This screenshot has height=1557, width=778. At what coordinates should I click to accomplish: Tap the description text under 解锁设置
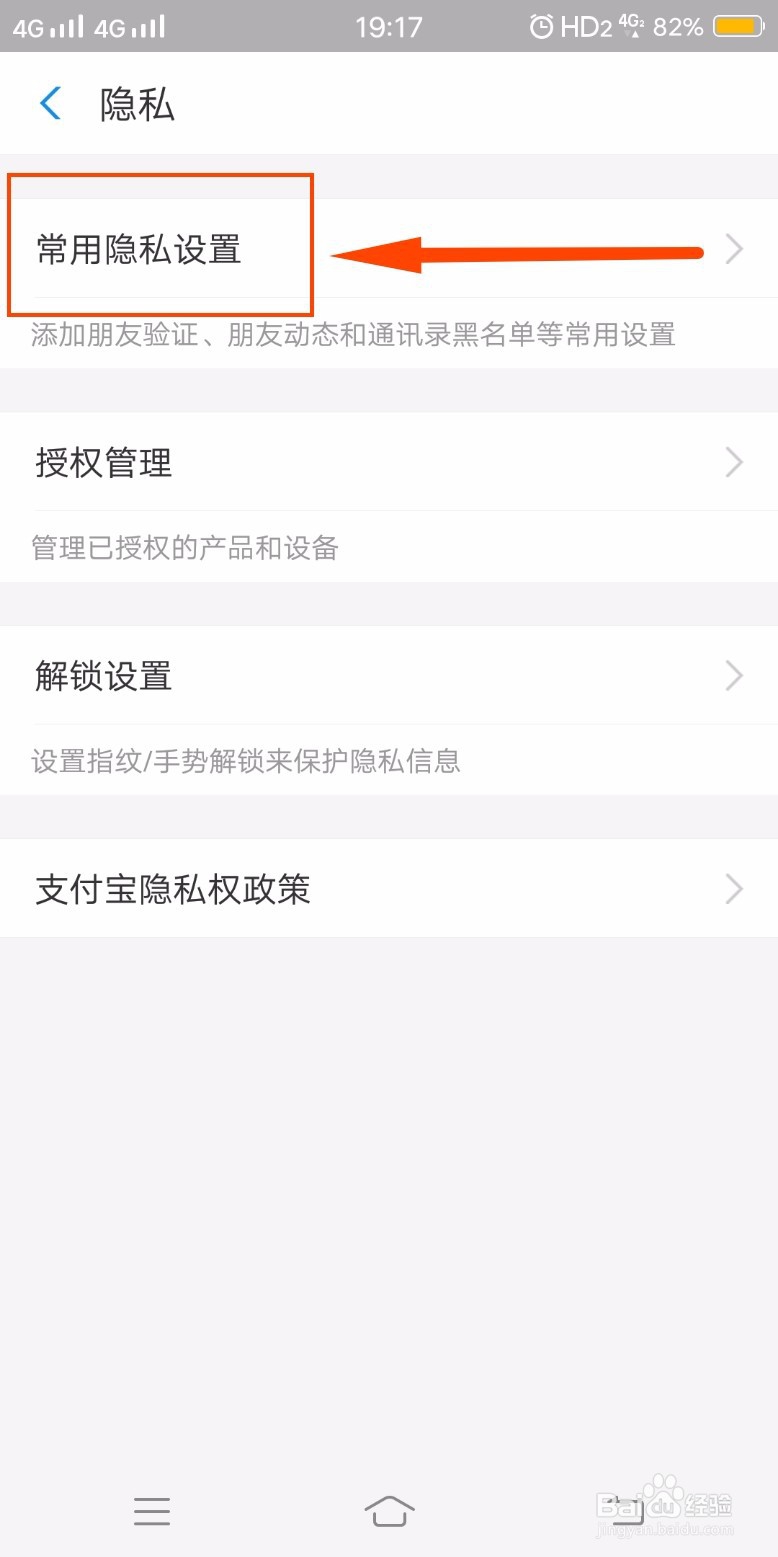pyautogui.click(x=244, y=762)
